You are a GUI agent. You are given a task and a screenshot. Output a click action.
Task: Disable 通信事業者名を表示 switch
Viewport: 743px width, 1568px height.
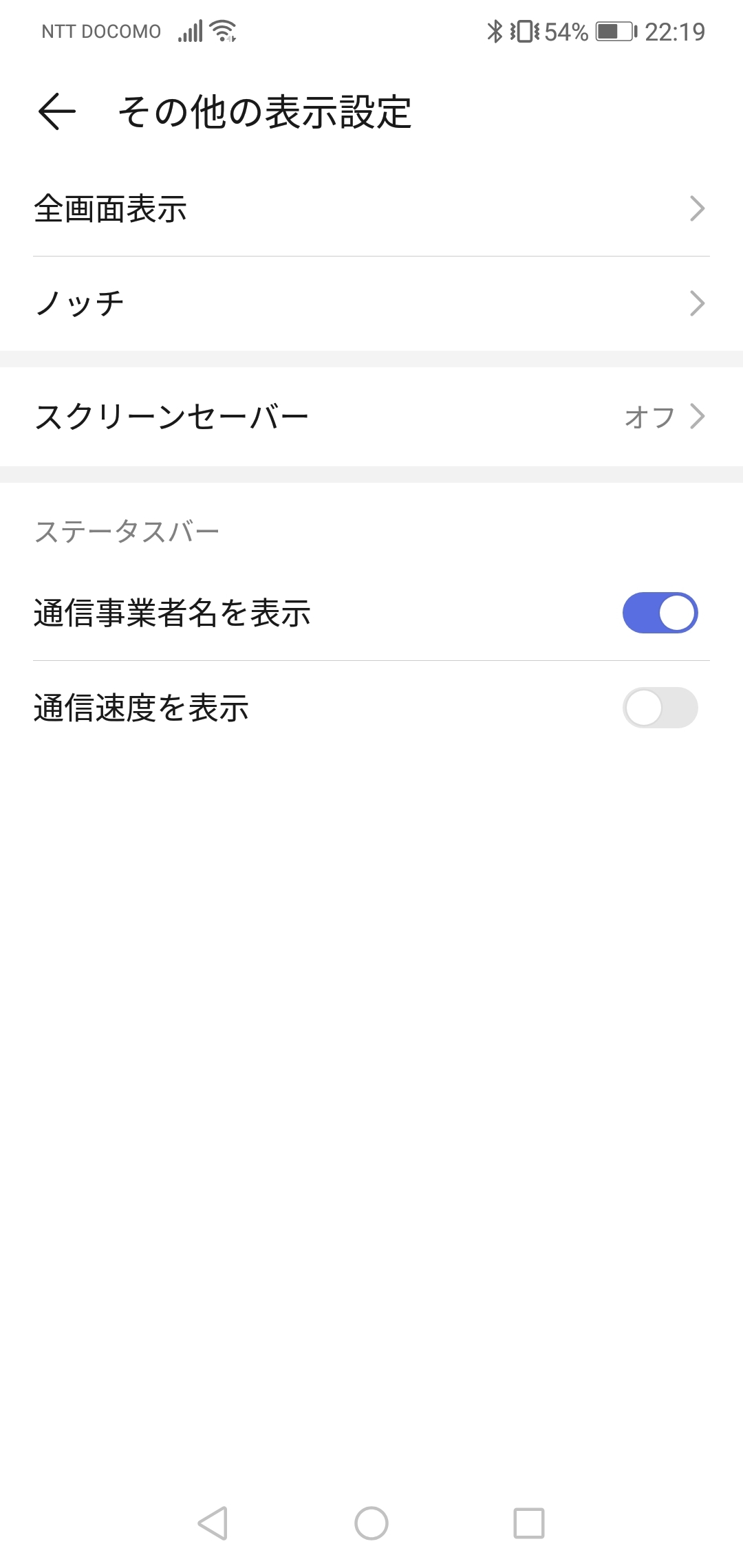tap(660, 613)
